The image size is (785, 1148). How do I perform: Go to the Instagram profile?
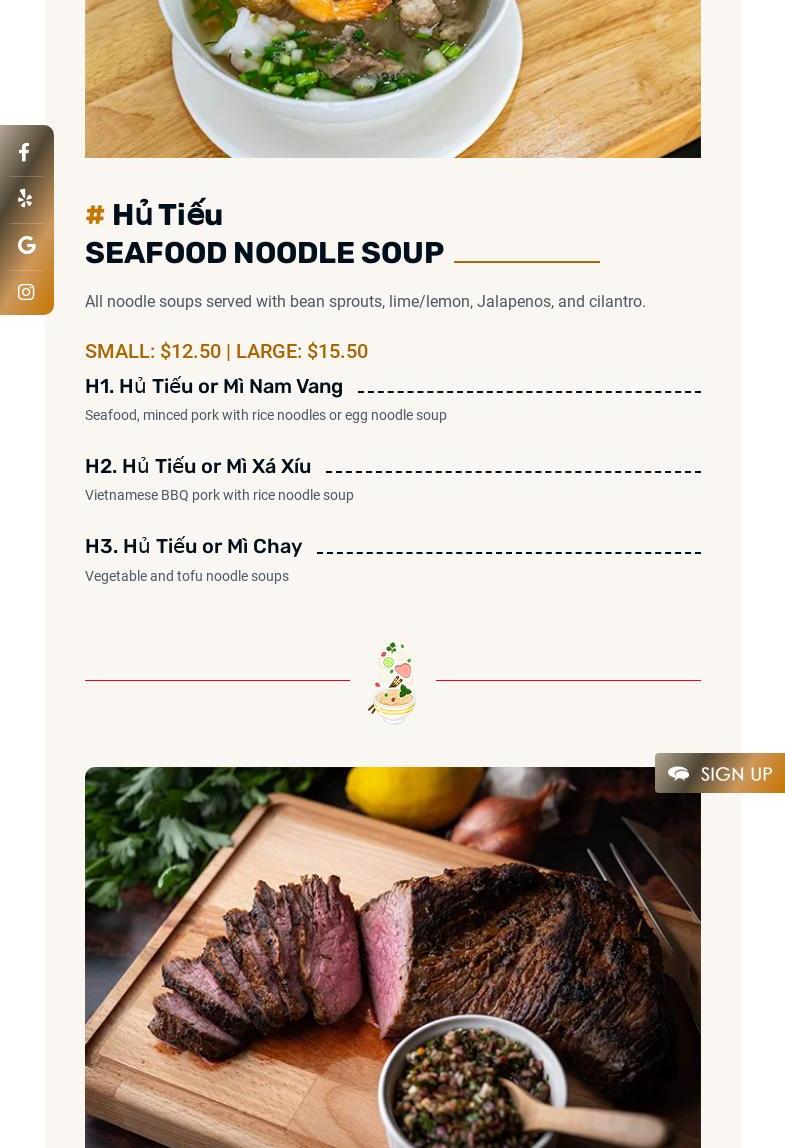coord(26,292)
